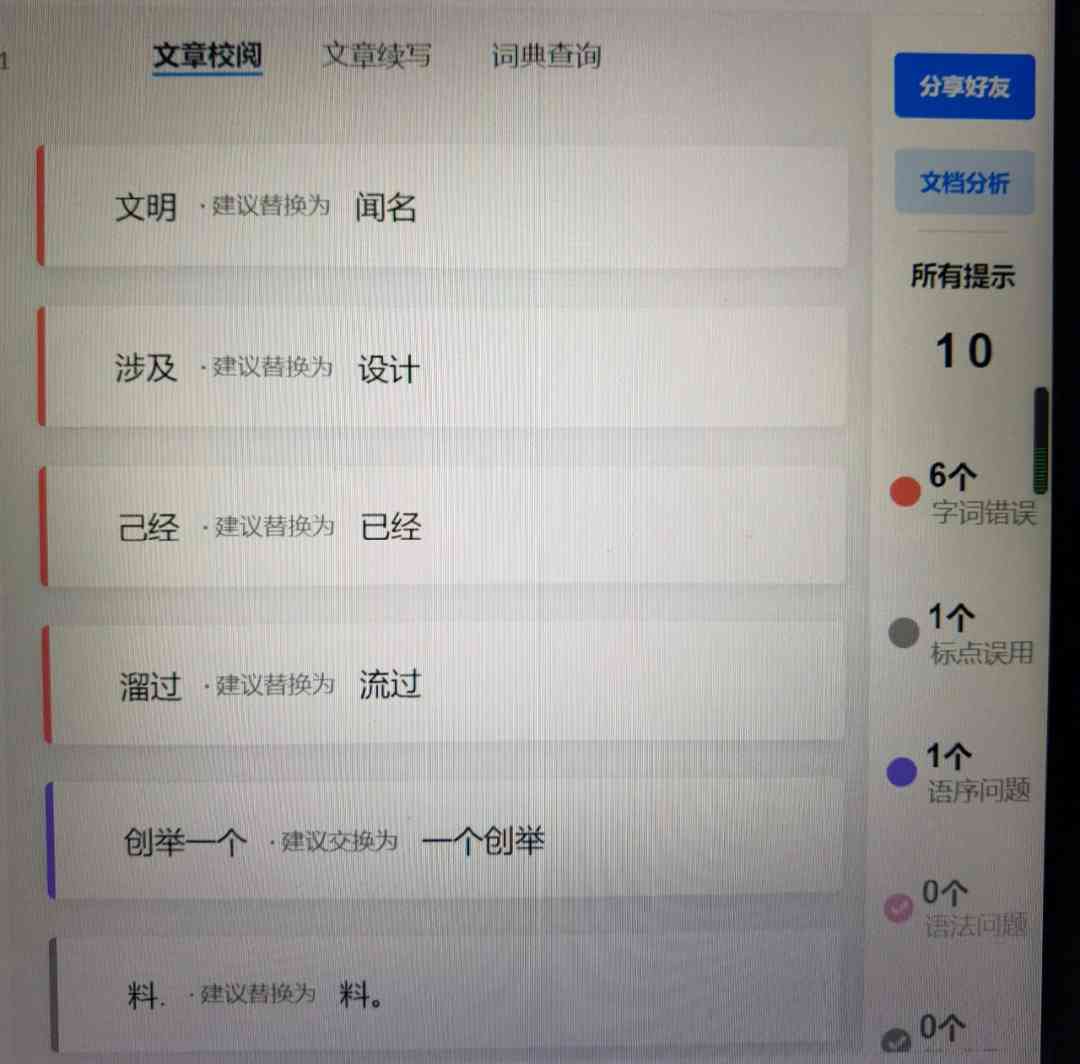Viewport: 1080px width, 1064px height.
Task: Select the 创举一个 word order suggestion
Action: pyautogui.click(x=445, y=842)
